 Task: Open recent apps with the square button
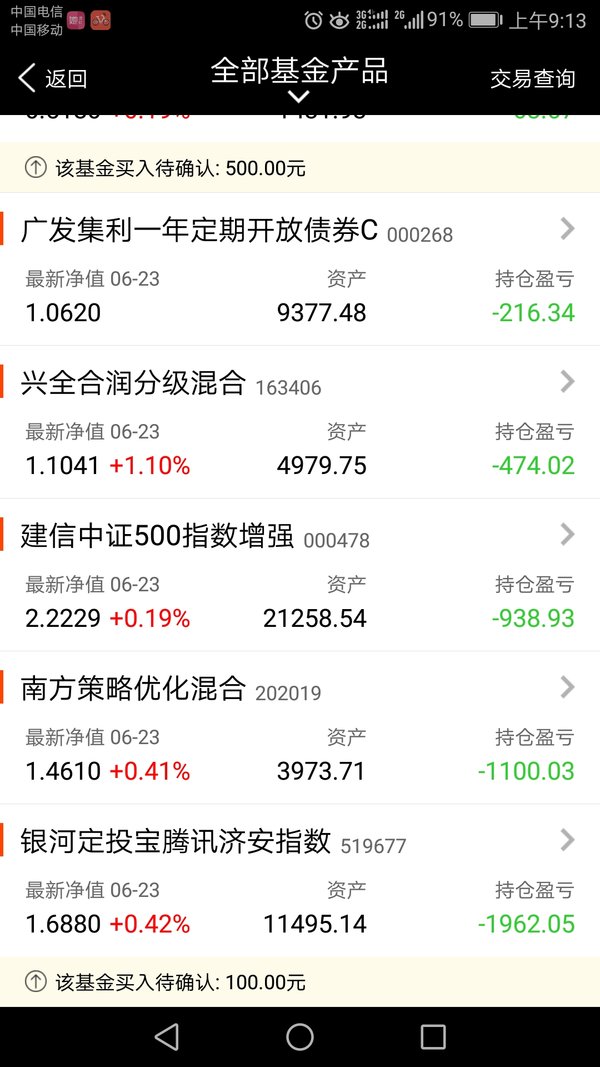[x=433, y=1037]
